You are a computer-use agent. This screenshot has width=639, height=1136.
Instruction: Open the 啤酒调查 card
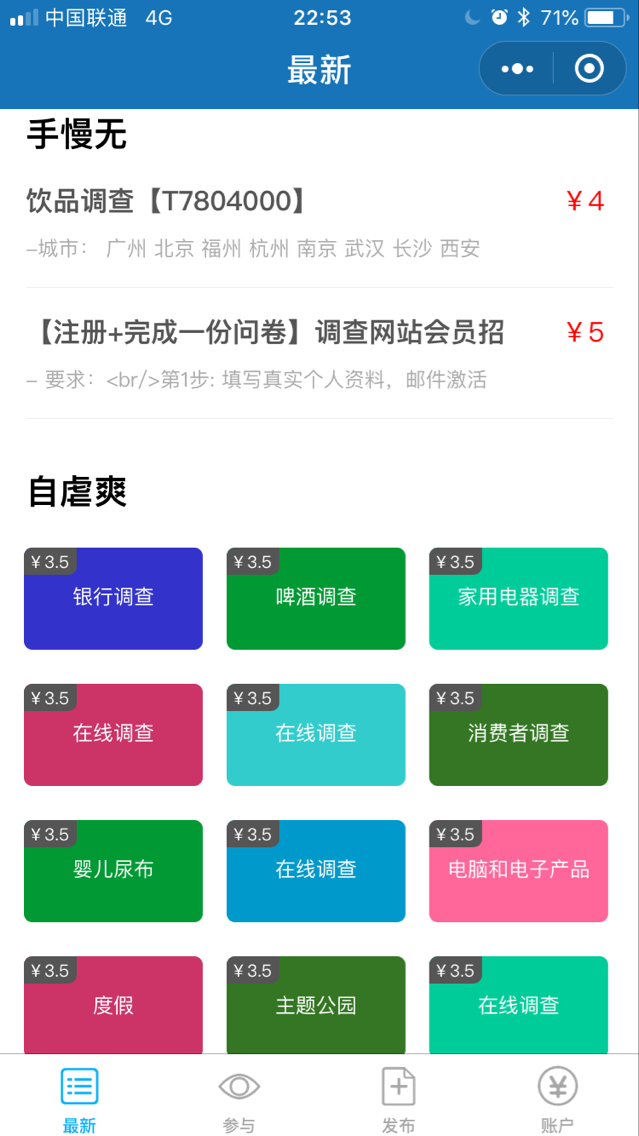click(x=316, y=598)
